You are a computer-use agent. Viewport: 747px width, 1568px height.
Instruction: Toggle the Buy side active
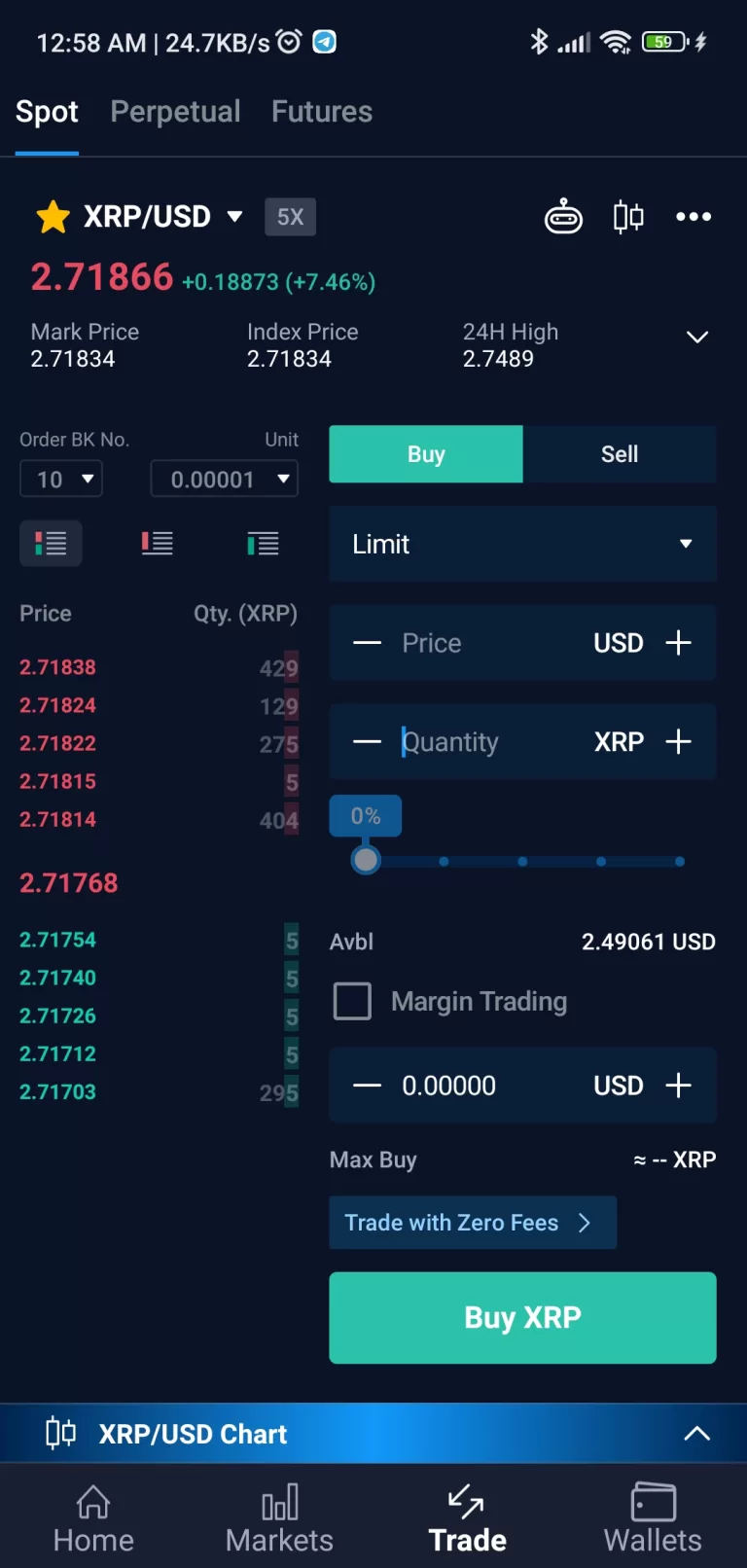pyautogui.click(x=425, y=453)
